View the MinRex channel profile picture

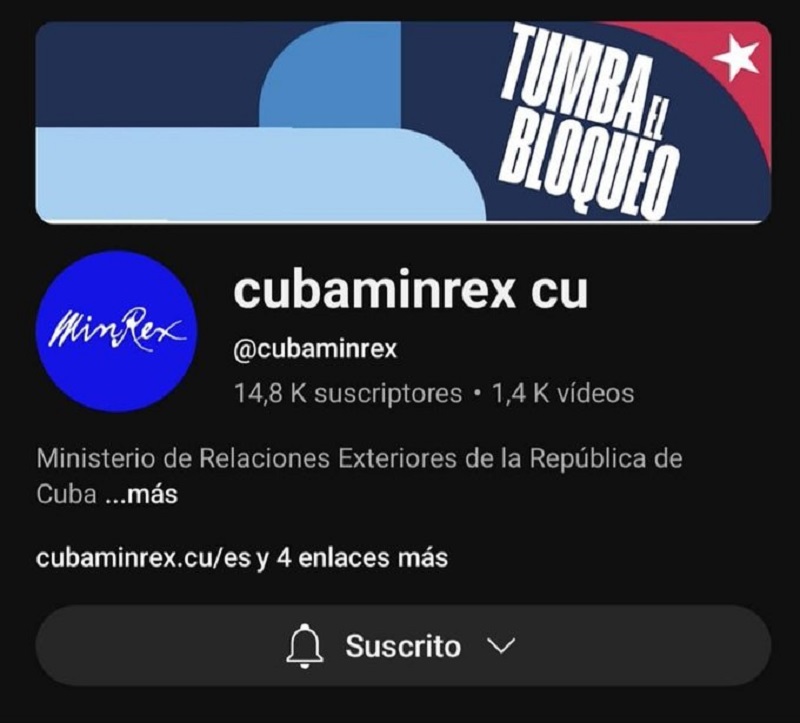click(118, 333)
